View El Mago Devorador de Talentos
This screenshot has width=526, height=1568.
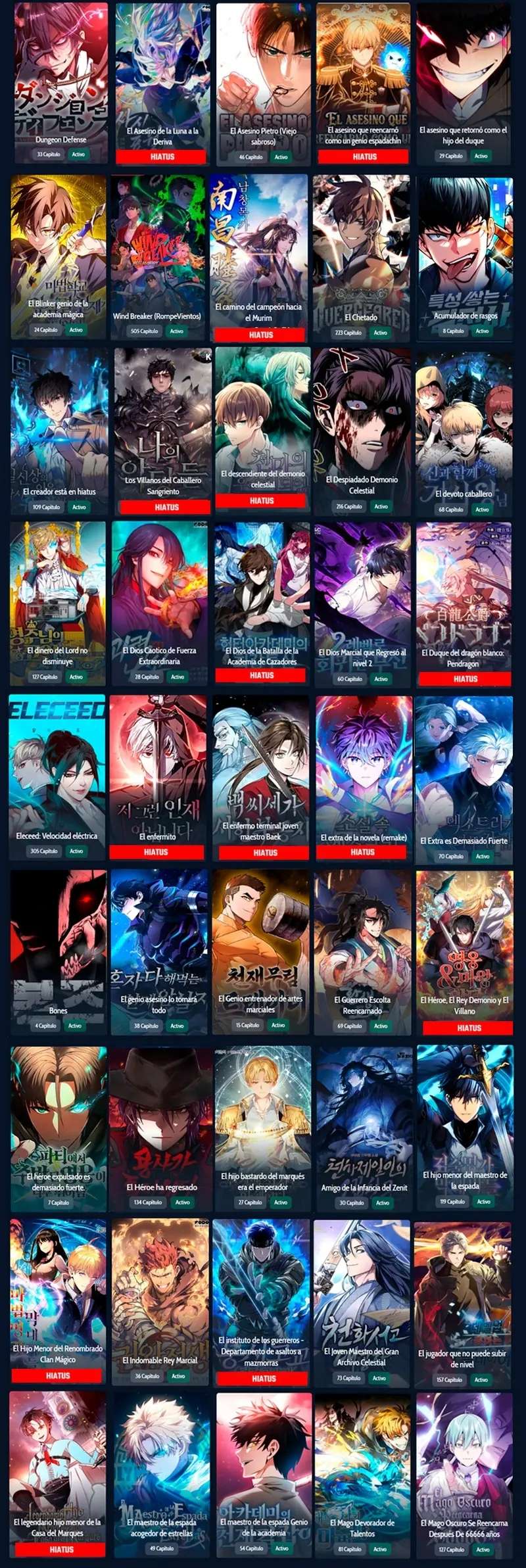pos(362,1475)
